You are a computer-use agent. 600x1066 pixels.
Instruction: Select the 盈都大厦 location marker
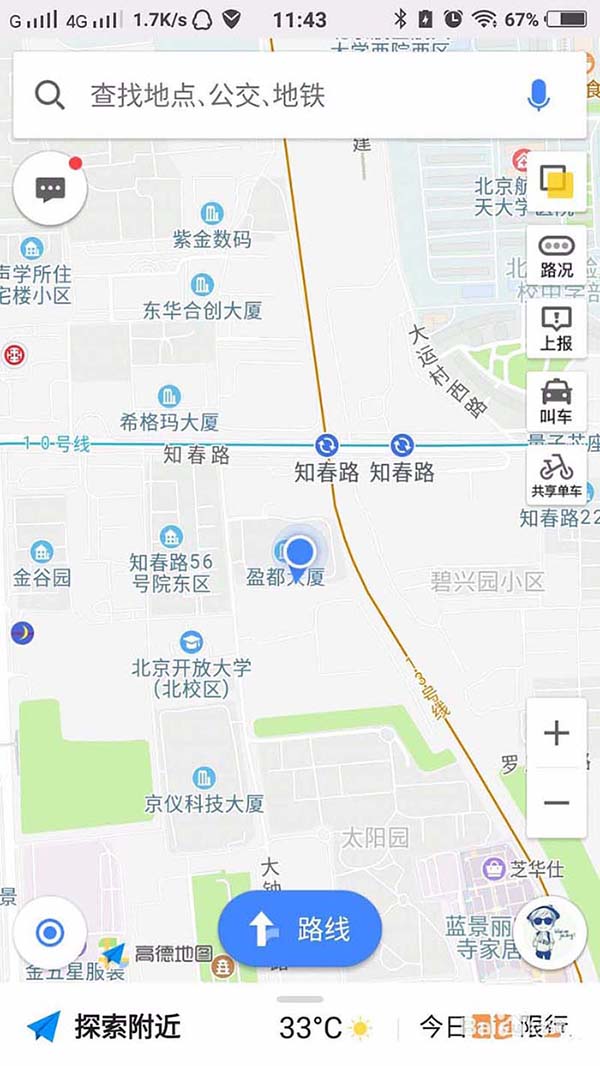pos(300,553)
